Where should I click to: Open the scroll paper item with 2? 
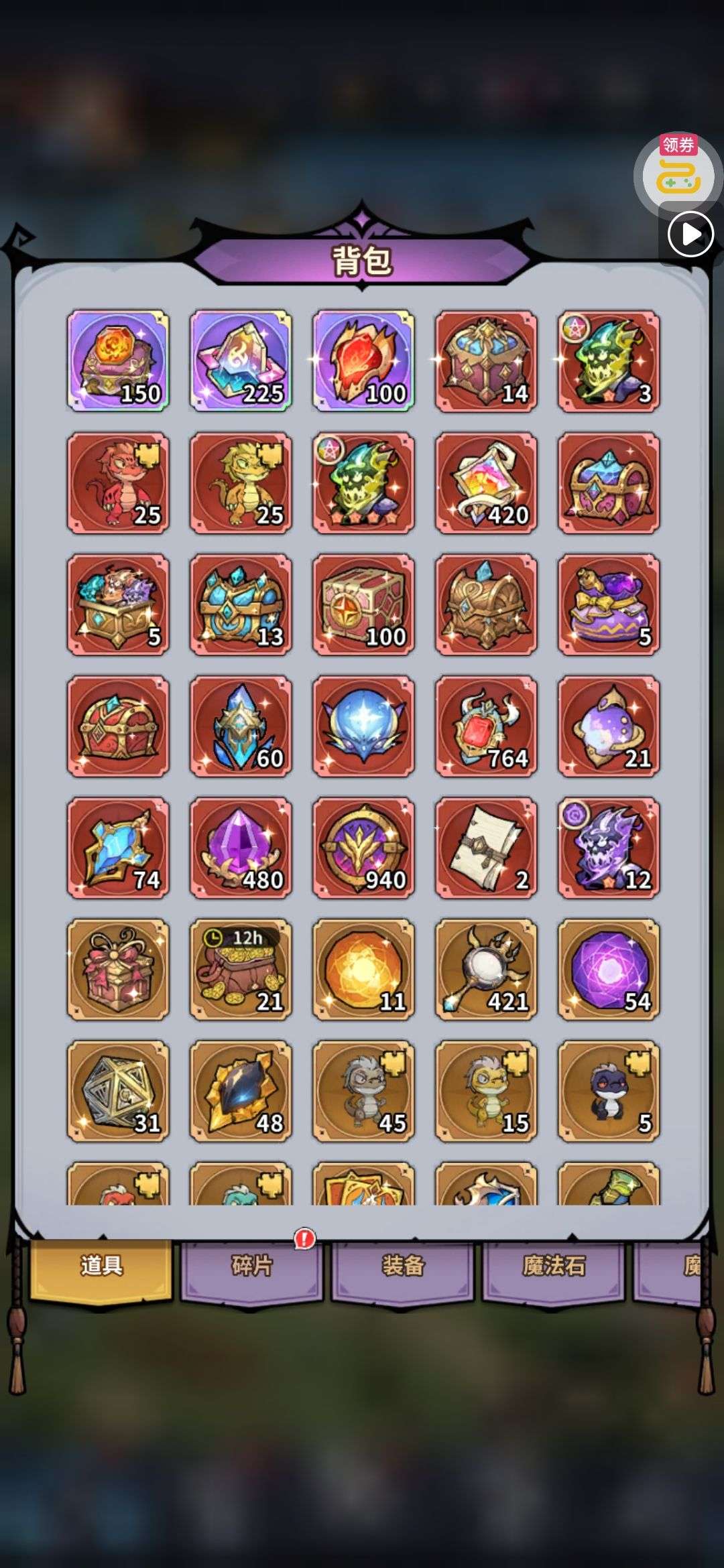[x=486, y=848]
